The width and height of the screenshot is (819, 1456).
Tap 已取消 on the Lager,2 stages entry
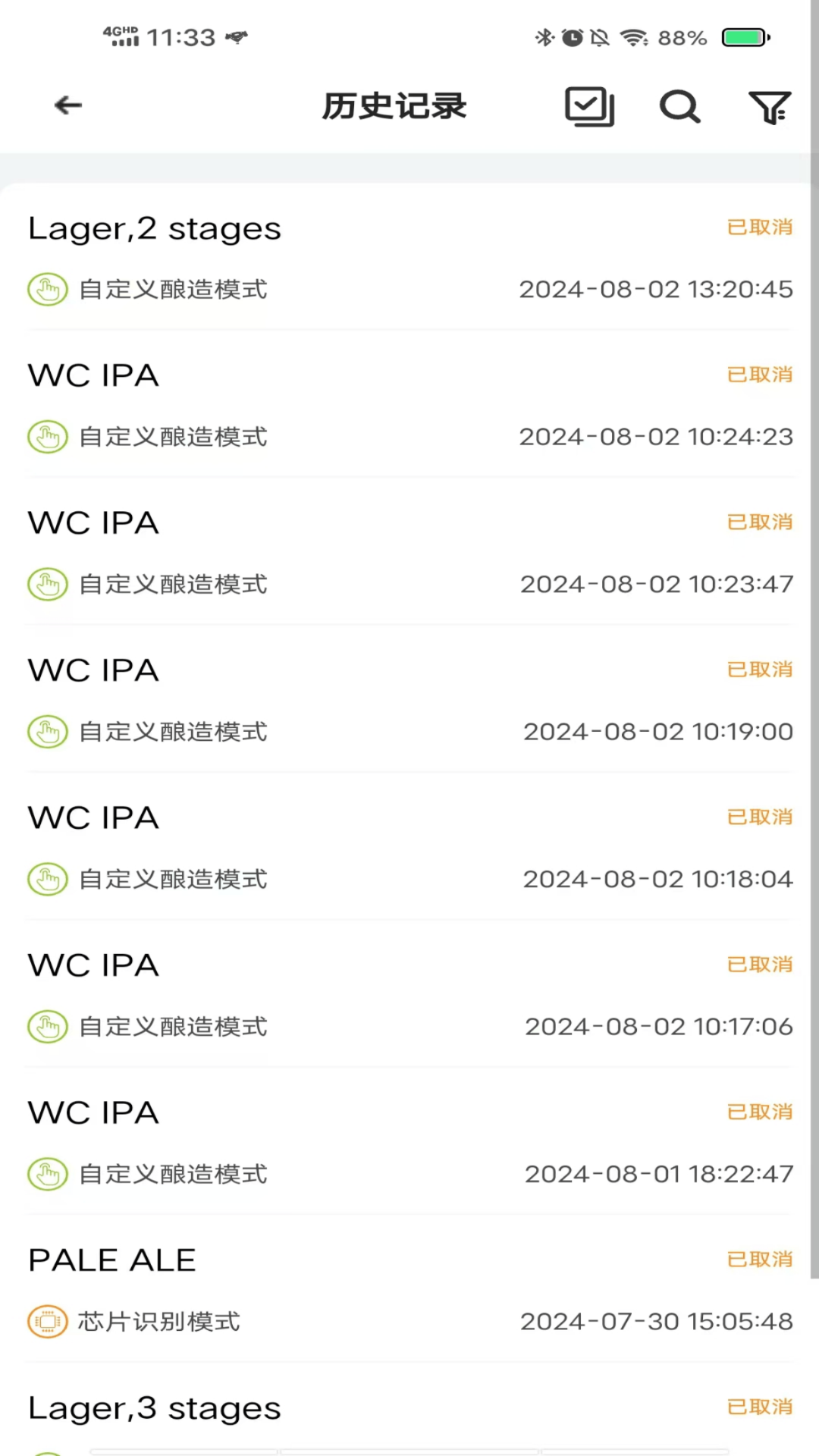[x=759, y=227]
